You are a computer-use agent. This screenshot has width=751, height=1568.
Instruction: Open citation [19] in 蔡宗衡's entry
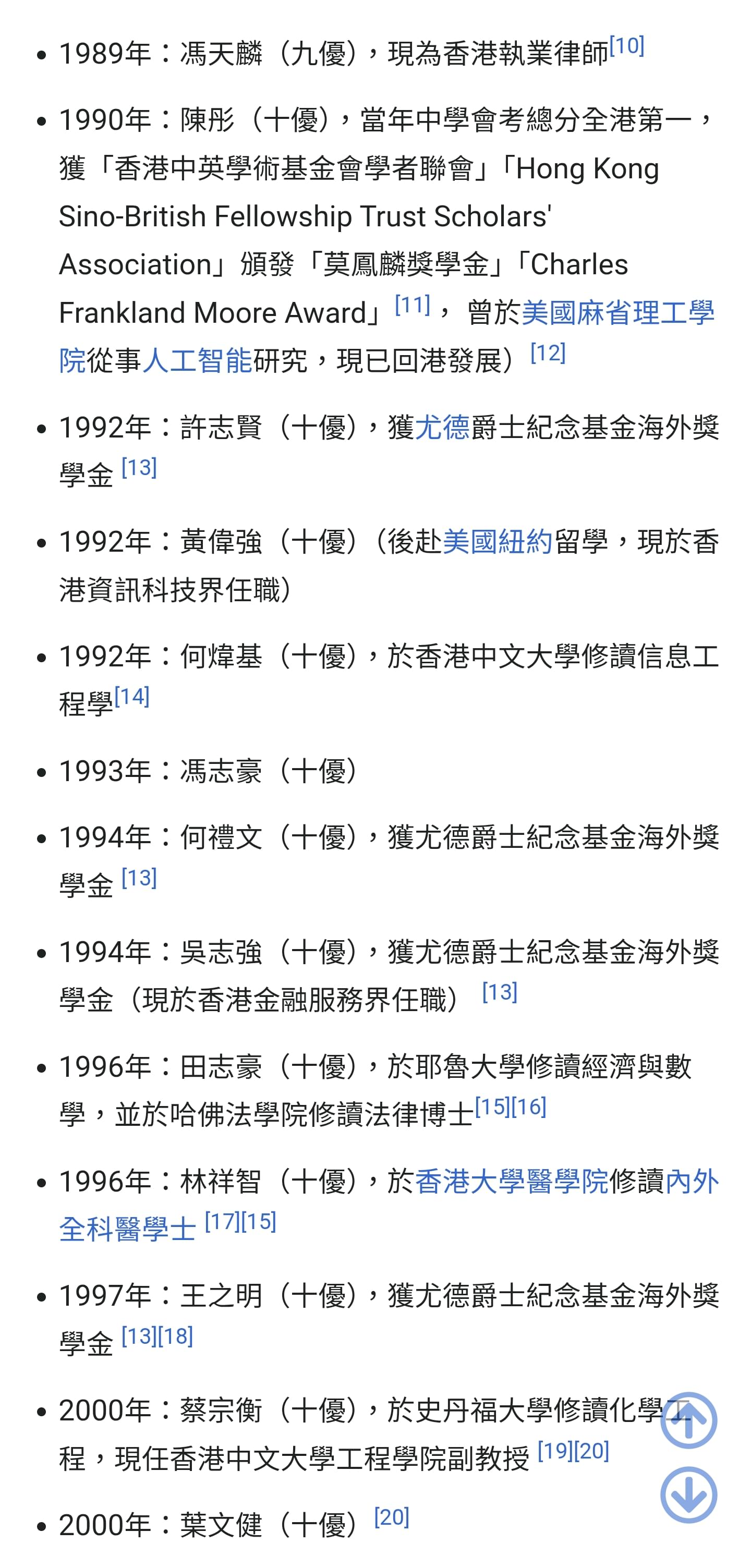click(x=555, y=1451)
